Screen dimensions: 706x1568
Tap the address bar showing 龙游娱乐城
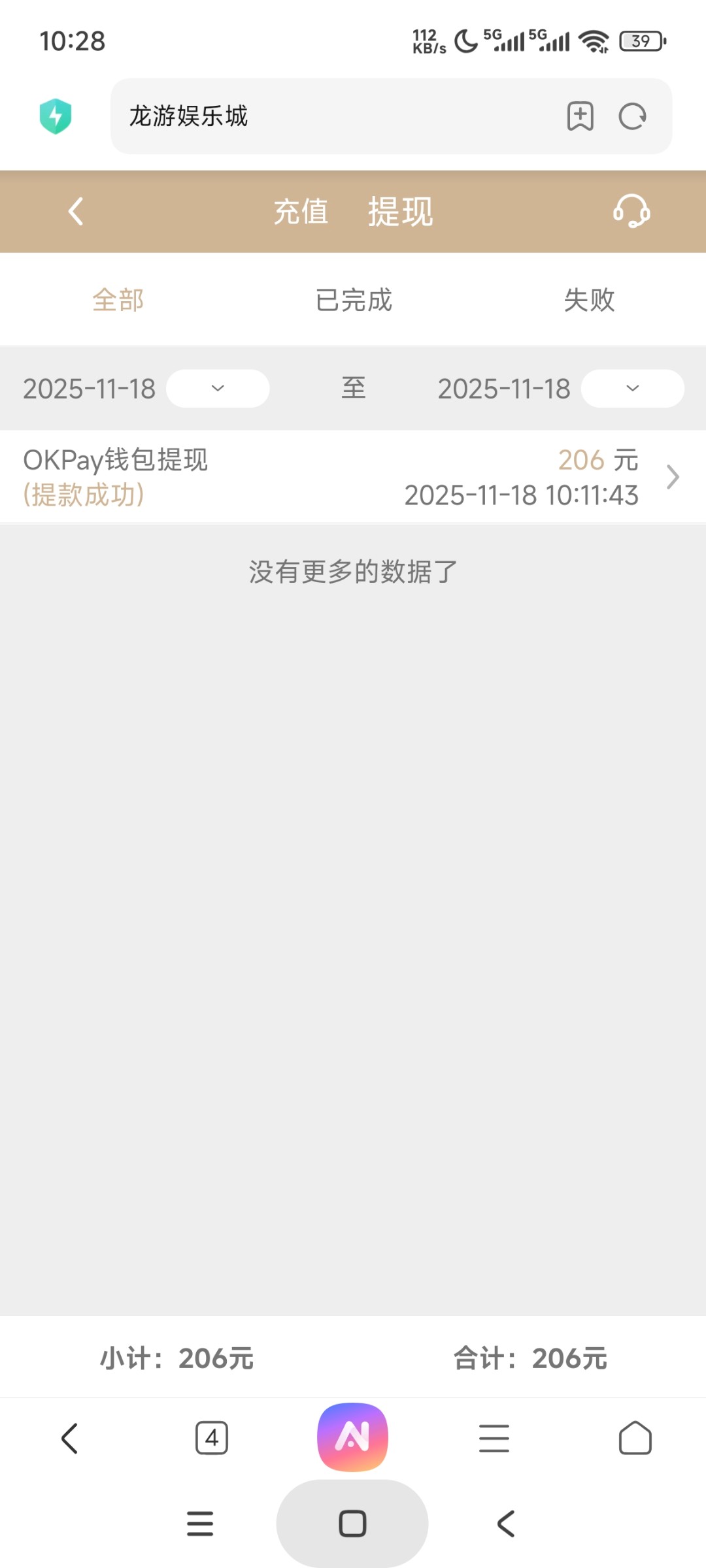[x=327, y=116]
